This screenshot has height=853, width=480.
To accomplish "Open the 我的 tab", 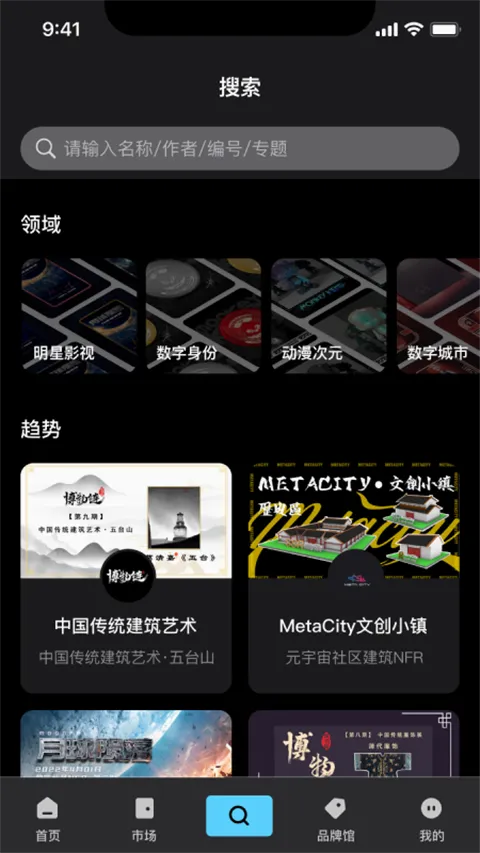I will pyautogui.click(x=432, y=819).
